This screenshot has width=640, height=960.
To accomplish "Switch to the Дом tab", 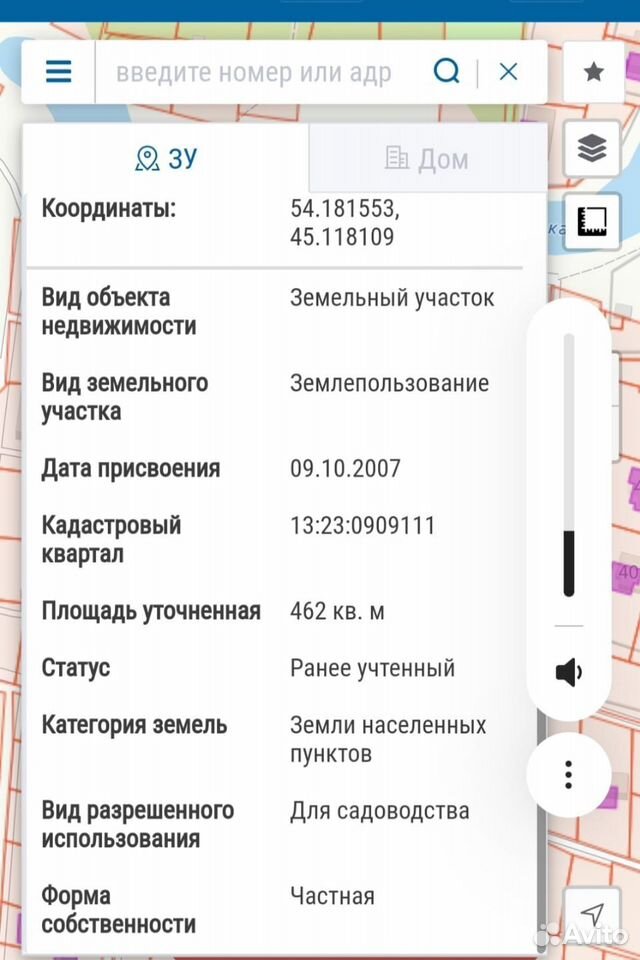I will point(427,159).
